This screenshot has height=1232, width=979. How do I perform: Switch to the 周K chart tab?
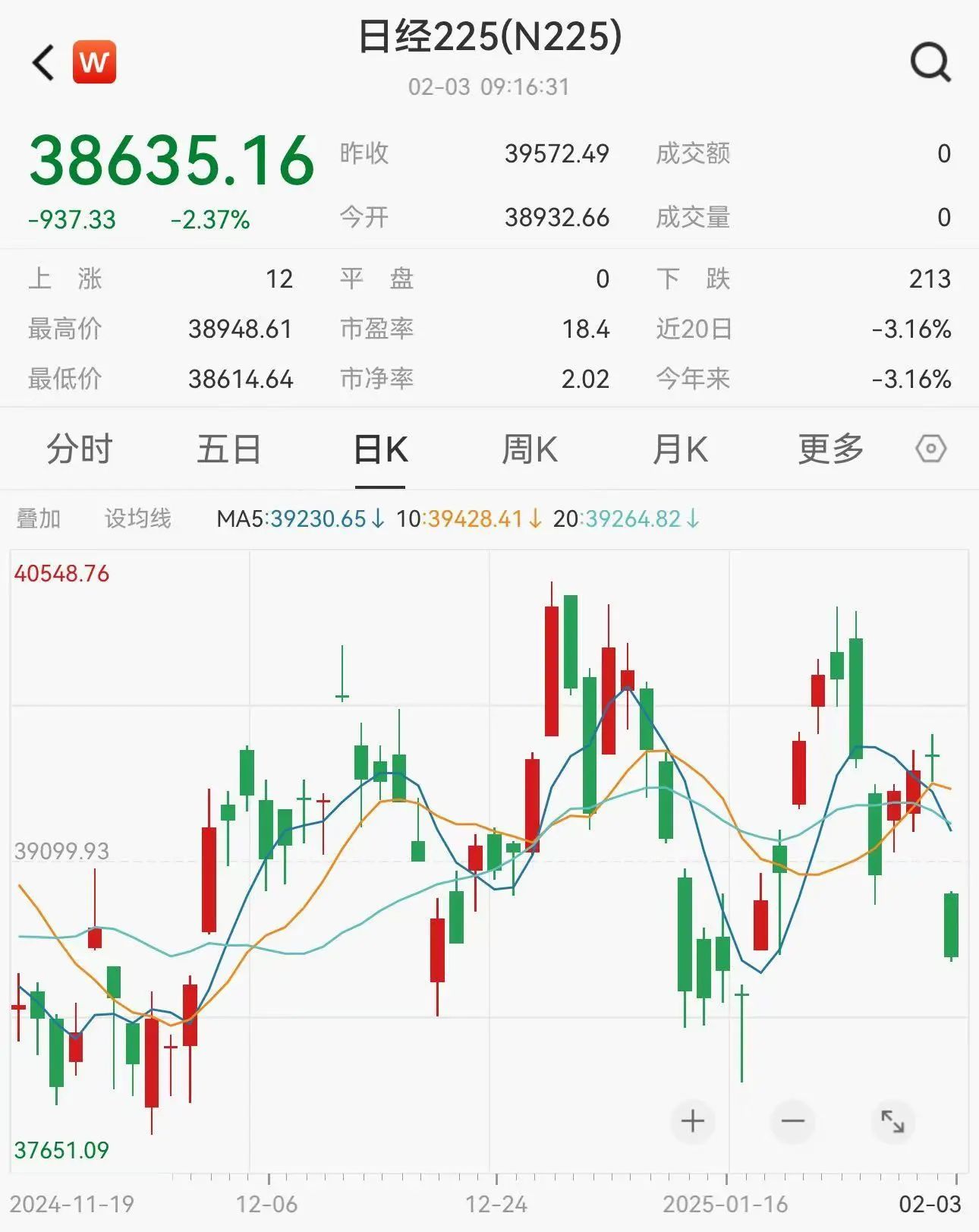click(530, 449)
